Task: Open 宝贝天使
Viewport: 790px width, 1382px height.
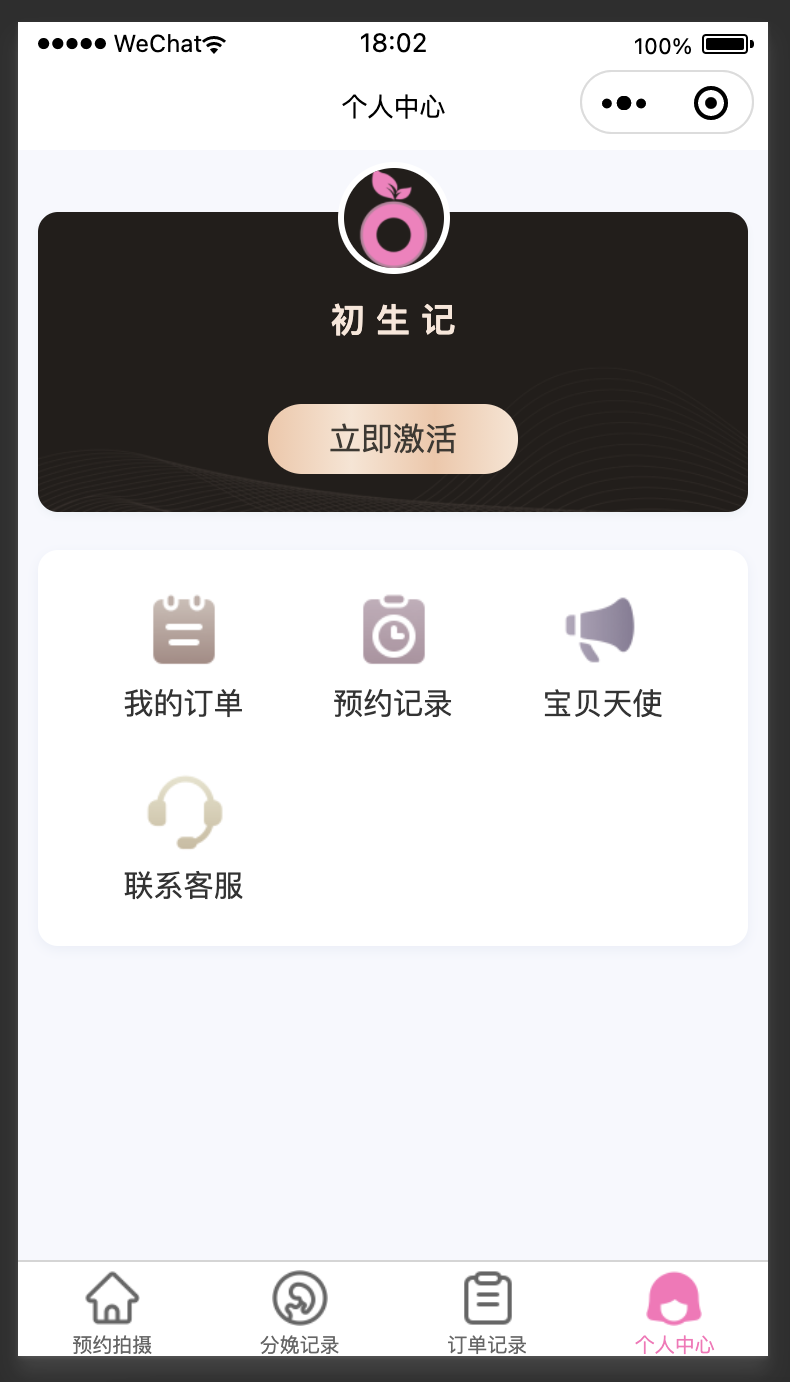Action: tap(602, 655)
